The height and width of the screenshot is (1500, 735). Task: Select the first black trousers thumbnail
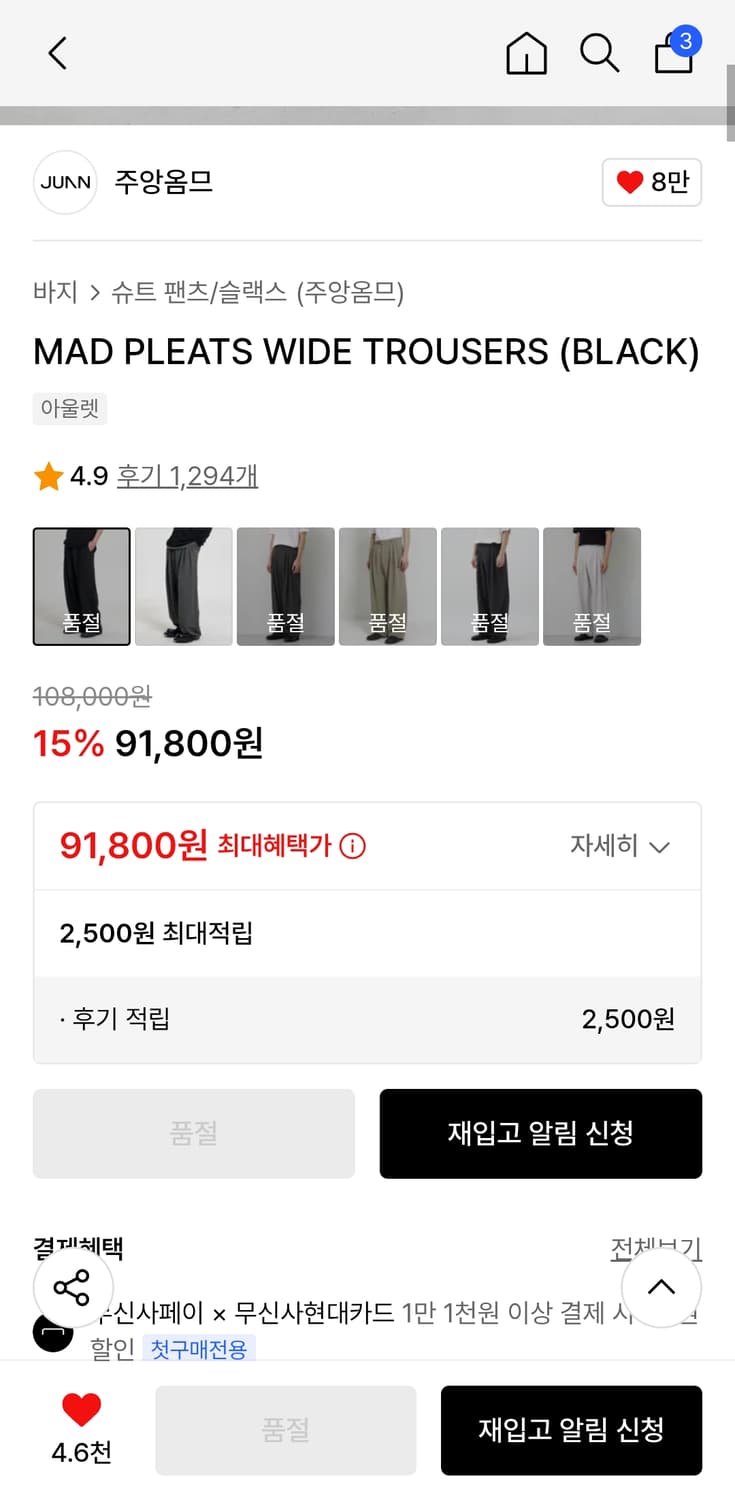[81, 586]
